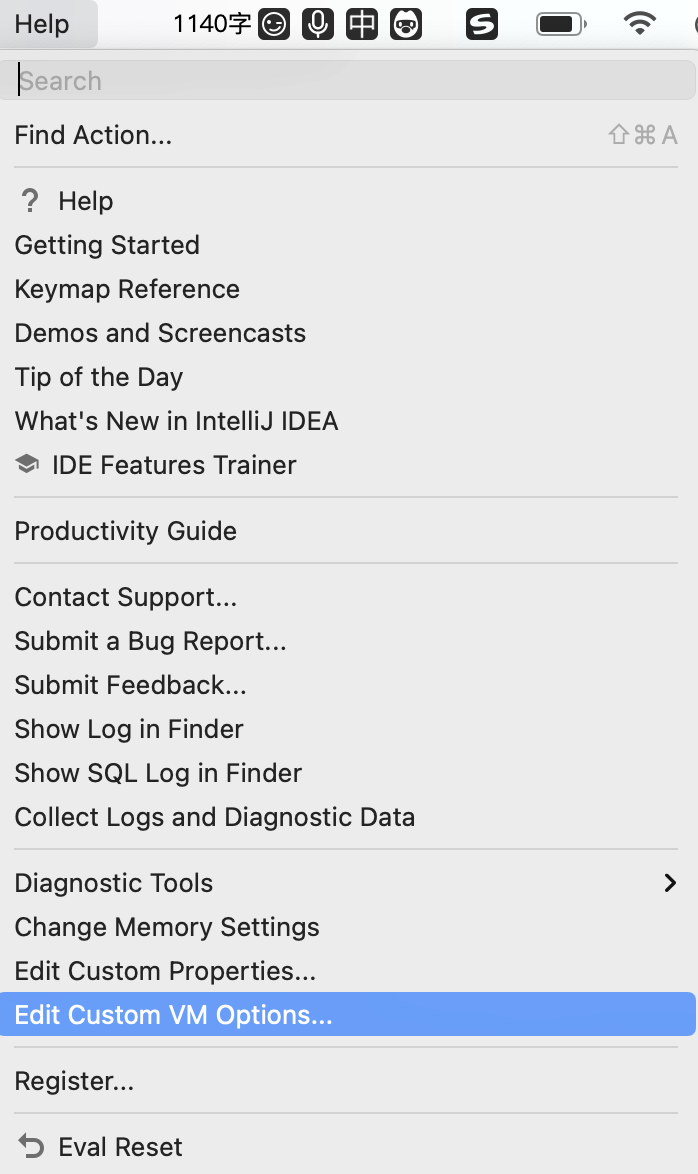Open What's New in IntelliJ IDEA
Screen dimensions: 698x1174
176,421
